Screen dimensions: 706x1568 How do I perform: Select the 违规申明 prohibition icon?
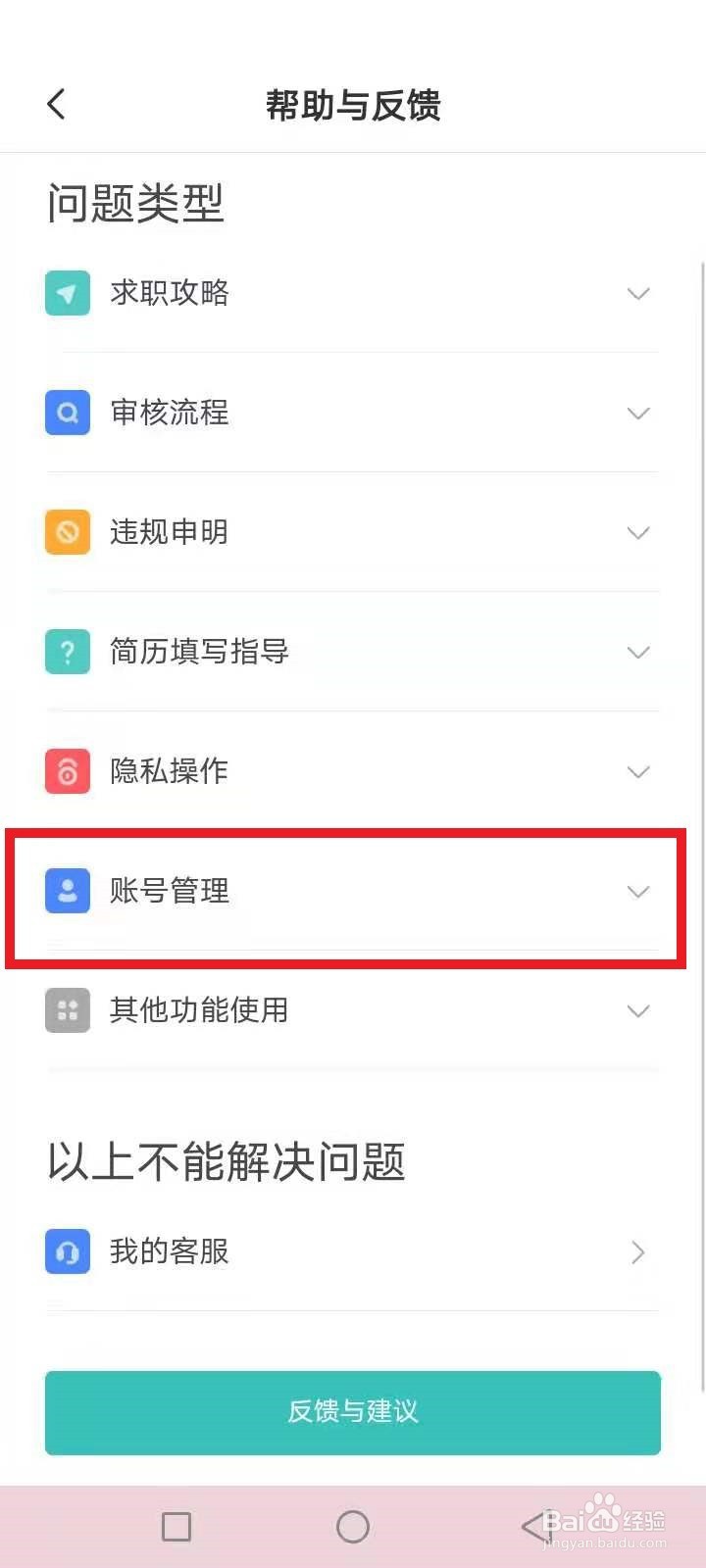pyautogui.click(x=67, y=532)
